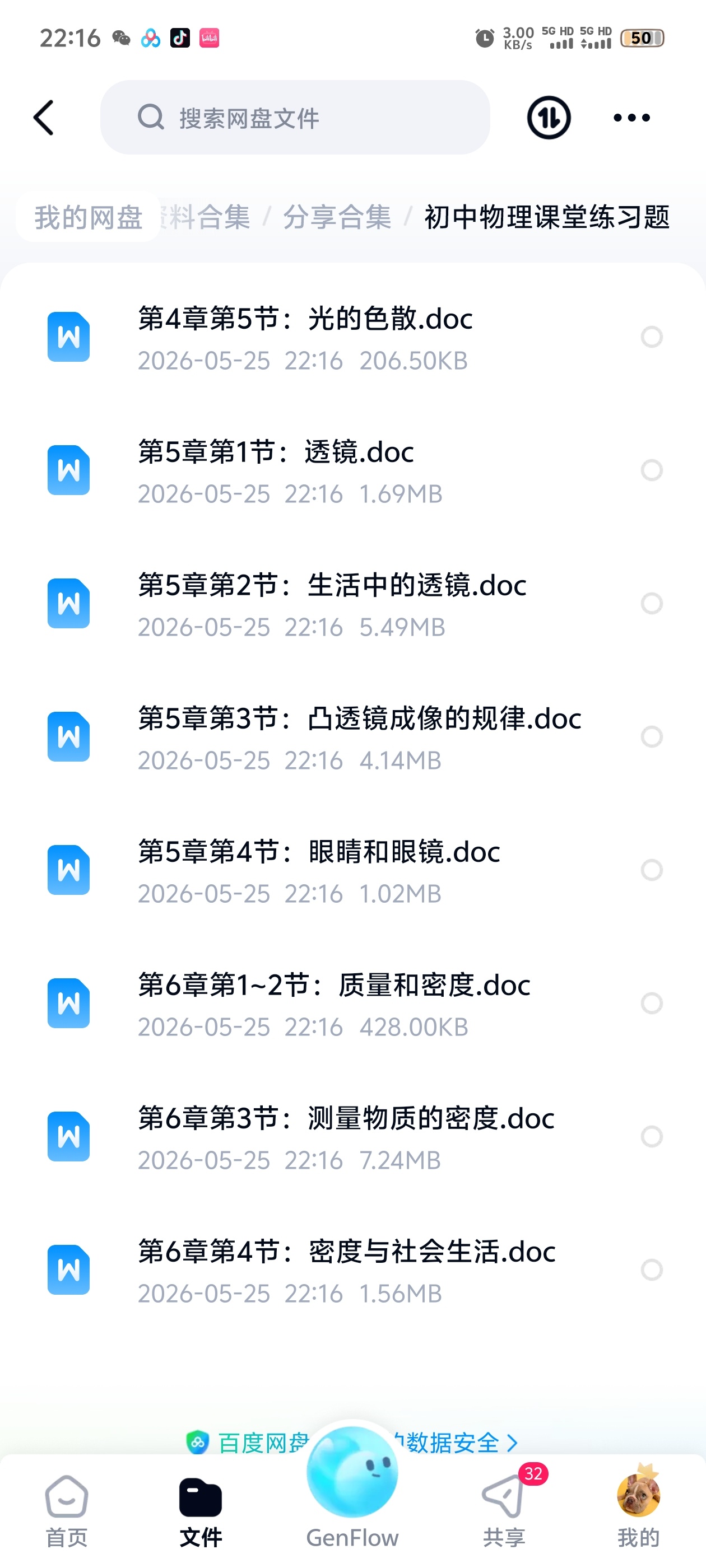This screenshot has width=706, height=1568.
Task: Open 第4章第5节：光的色散.doc
Action: pos(352,337)
